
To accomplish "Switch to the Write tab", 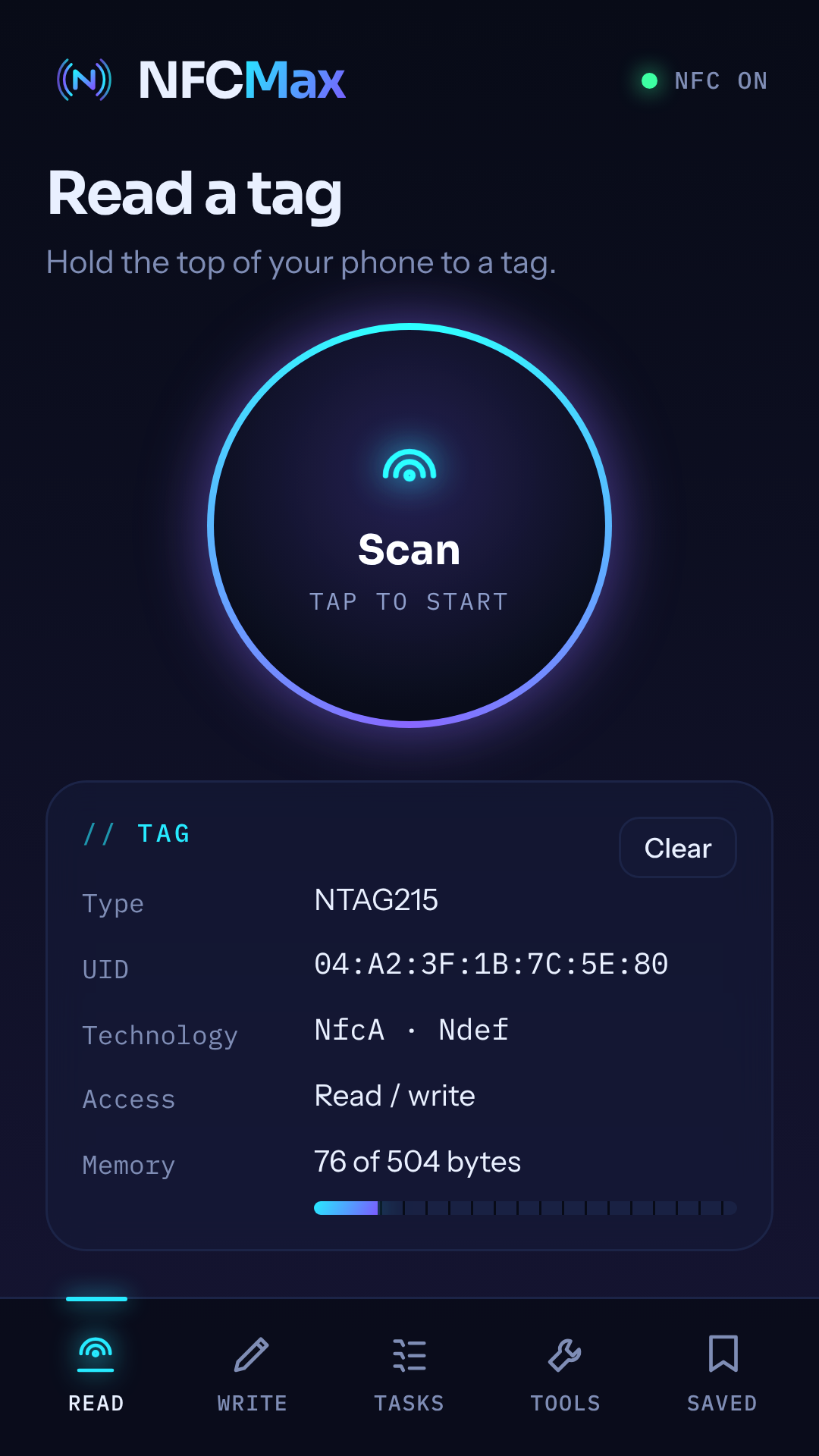I will pos(253,1374).
